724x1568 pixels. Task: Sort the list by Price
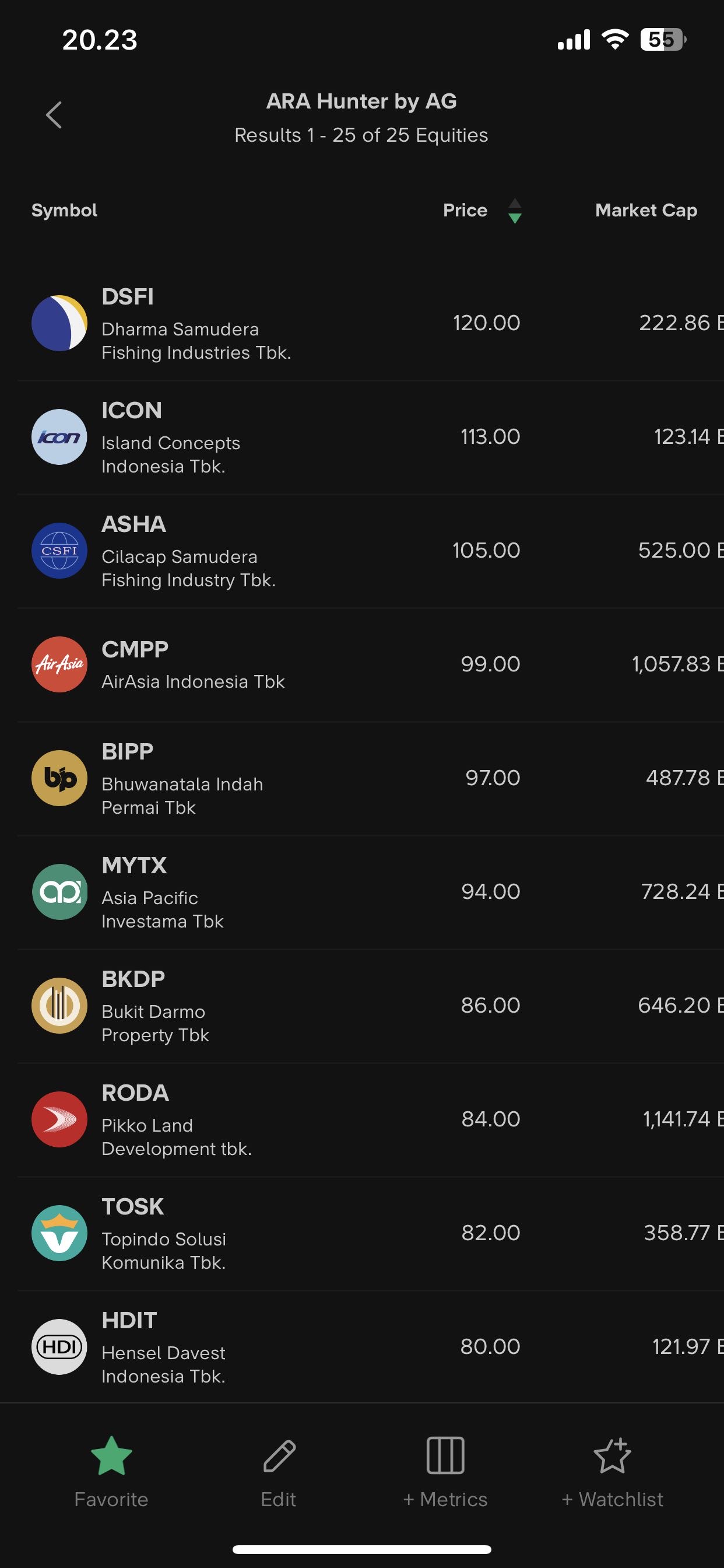coord(481,211)
